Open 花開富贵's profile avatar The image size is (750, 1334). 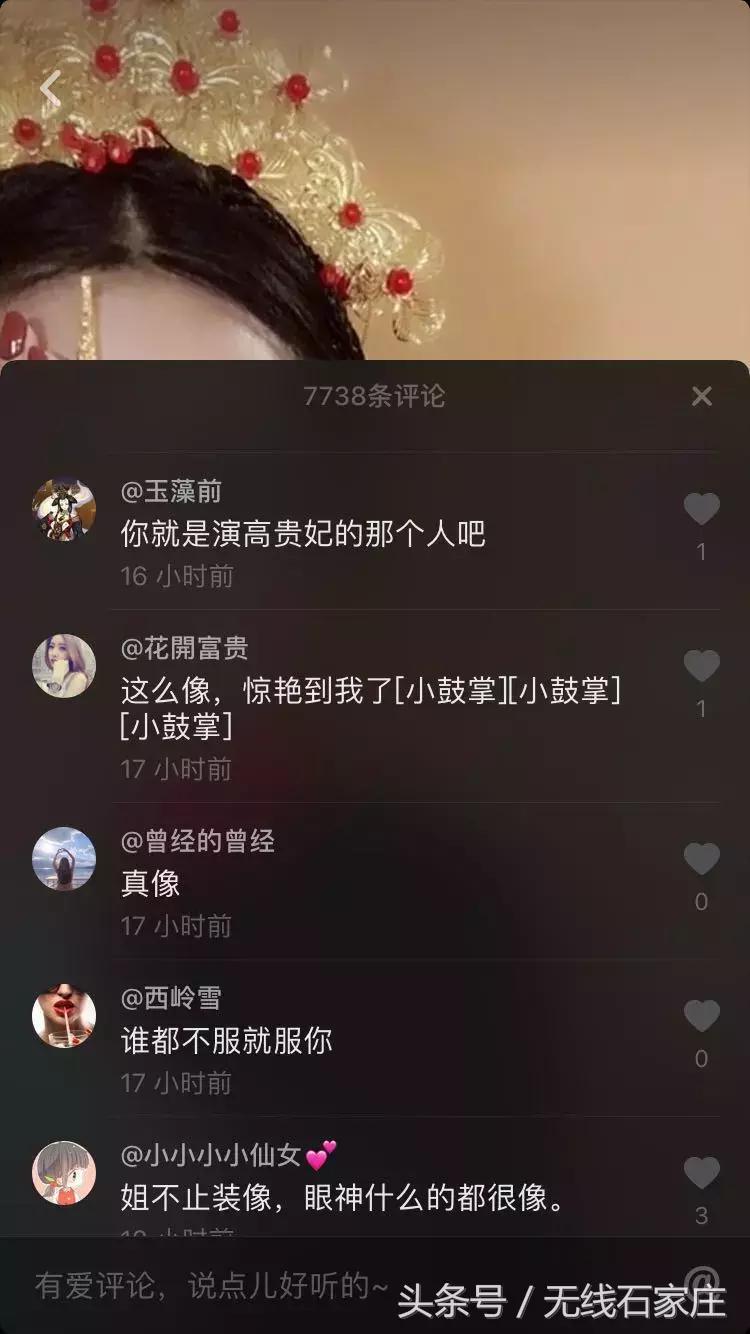coord(64,666)
